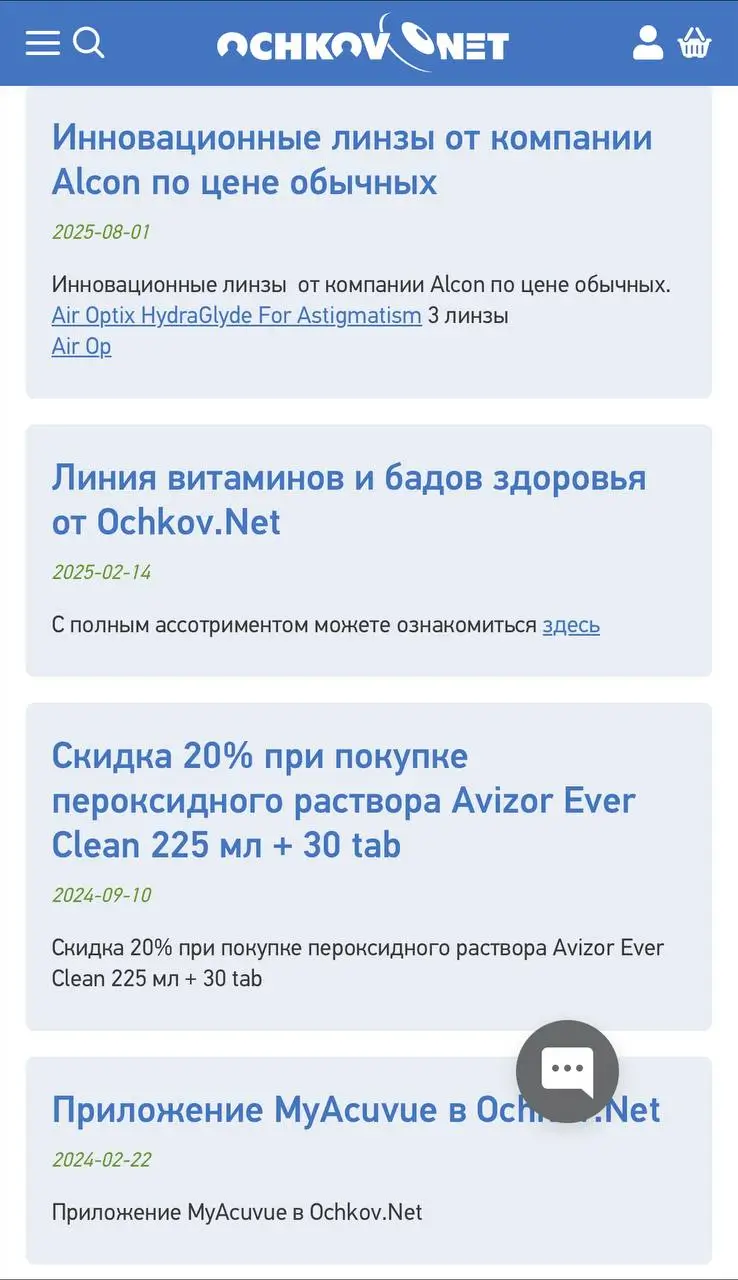Screen dimensions: 738x1280
Task: Open the Air Optix HydraGlyde For Astigmatism link
Action: click(x=235, y=315)
